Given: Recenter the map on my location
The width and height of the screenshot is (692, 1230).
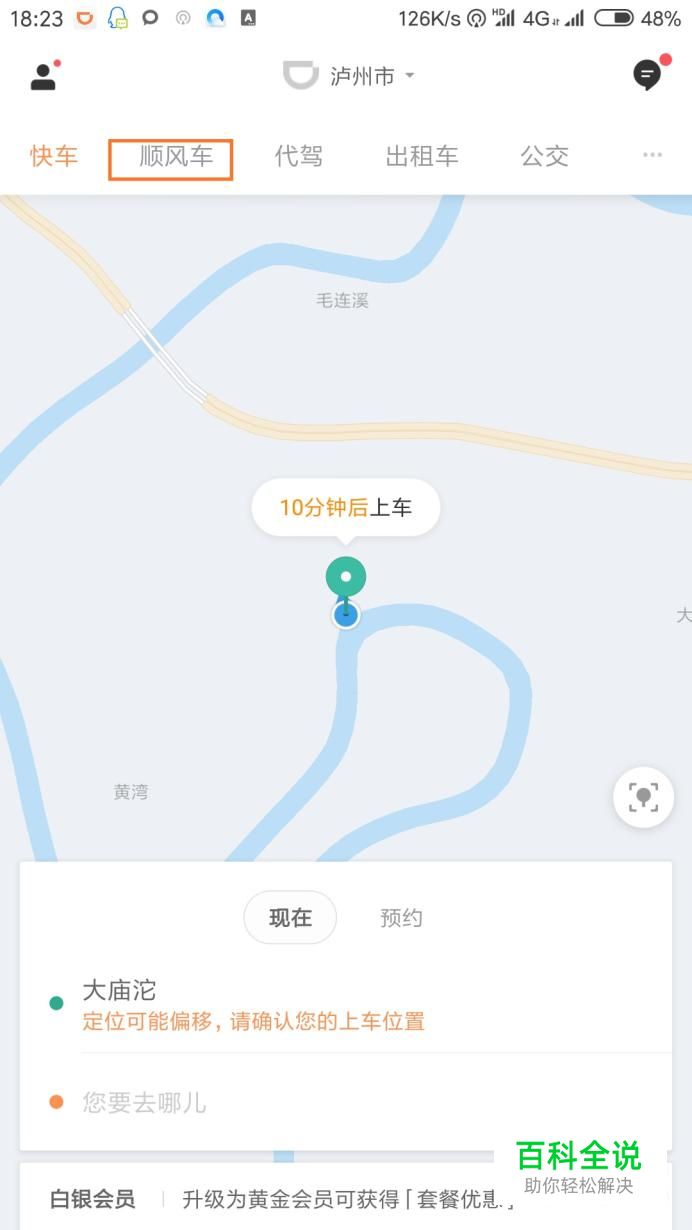Looking at the screenshot, I should (x=643, y=797).
